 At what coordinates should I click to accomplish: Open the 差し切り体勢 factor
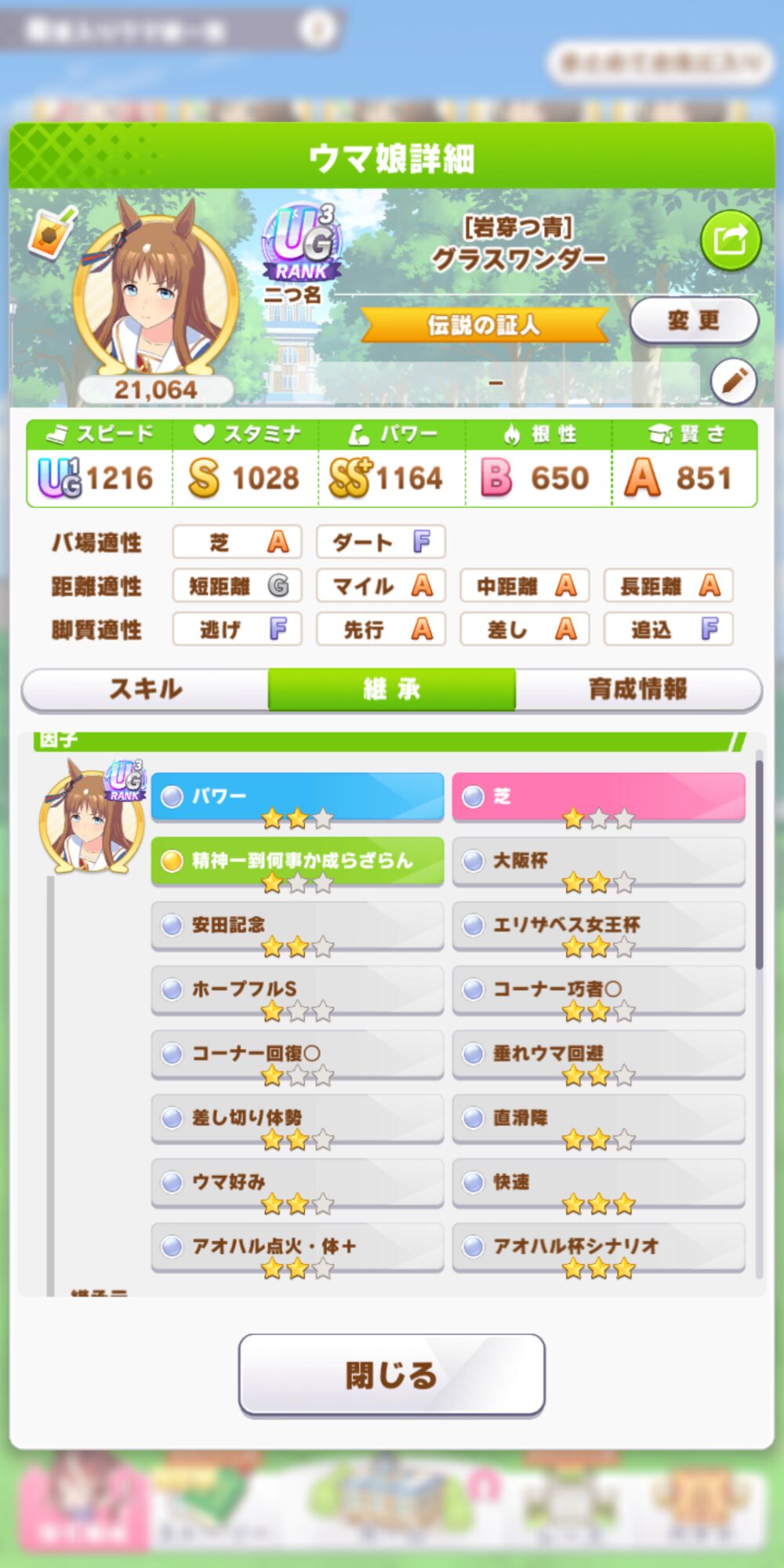click(297, 1119)
